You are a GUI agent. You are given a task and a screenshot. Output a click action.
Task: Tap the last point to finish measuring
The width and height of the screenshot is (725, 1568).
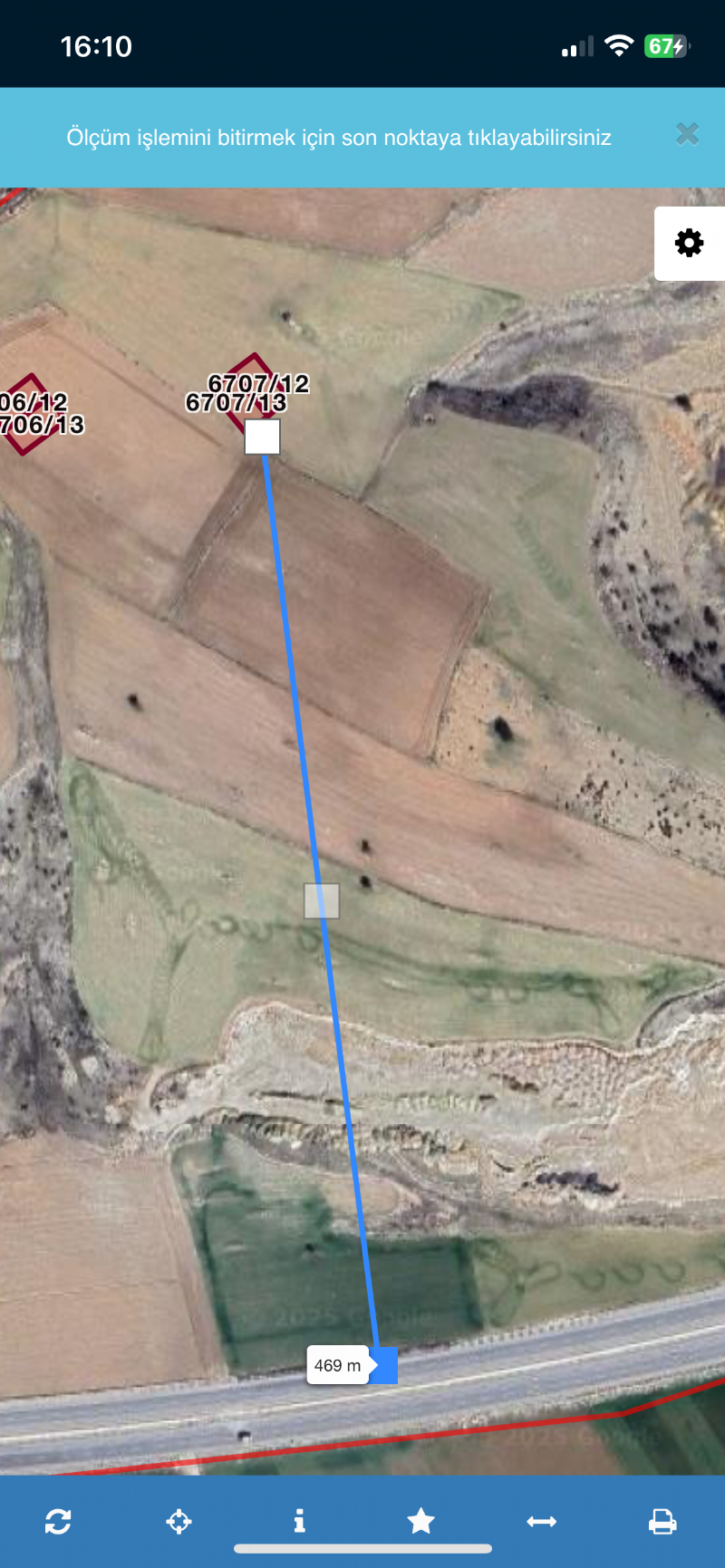[381, 1365]
